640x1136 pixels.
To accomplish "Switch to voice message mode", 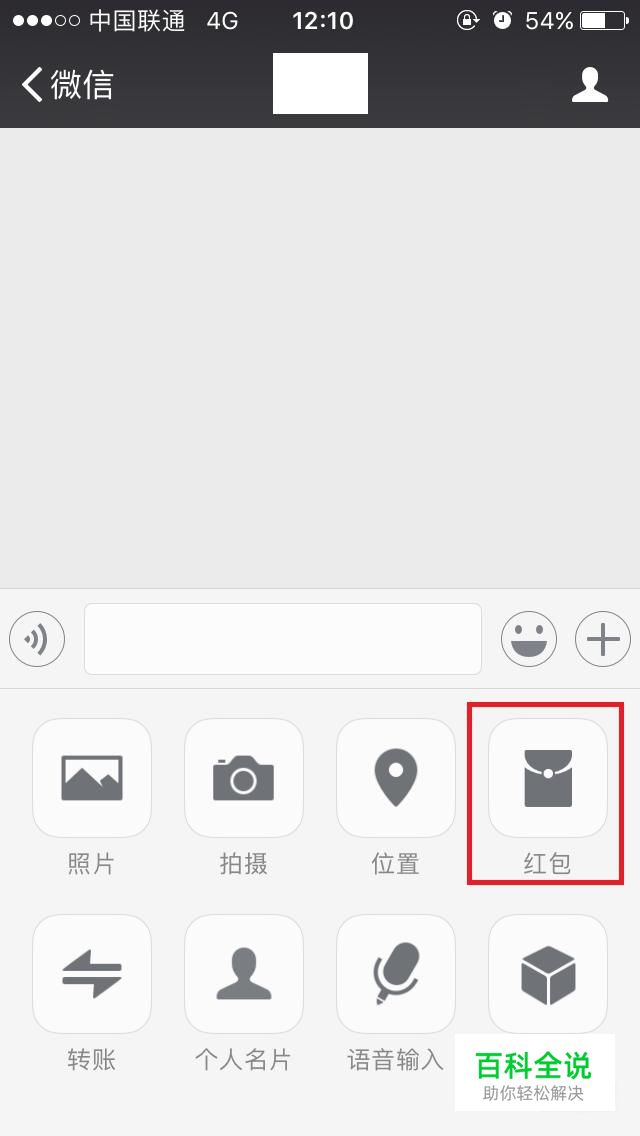I will 37,639.
